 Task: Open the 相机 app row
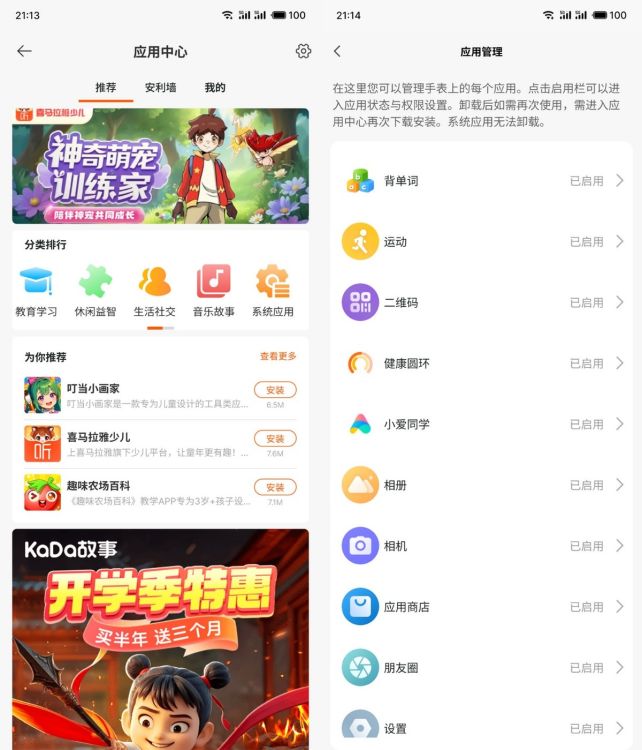coord(481,546)
